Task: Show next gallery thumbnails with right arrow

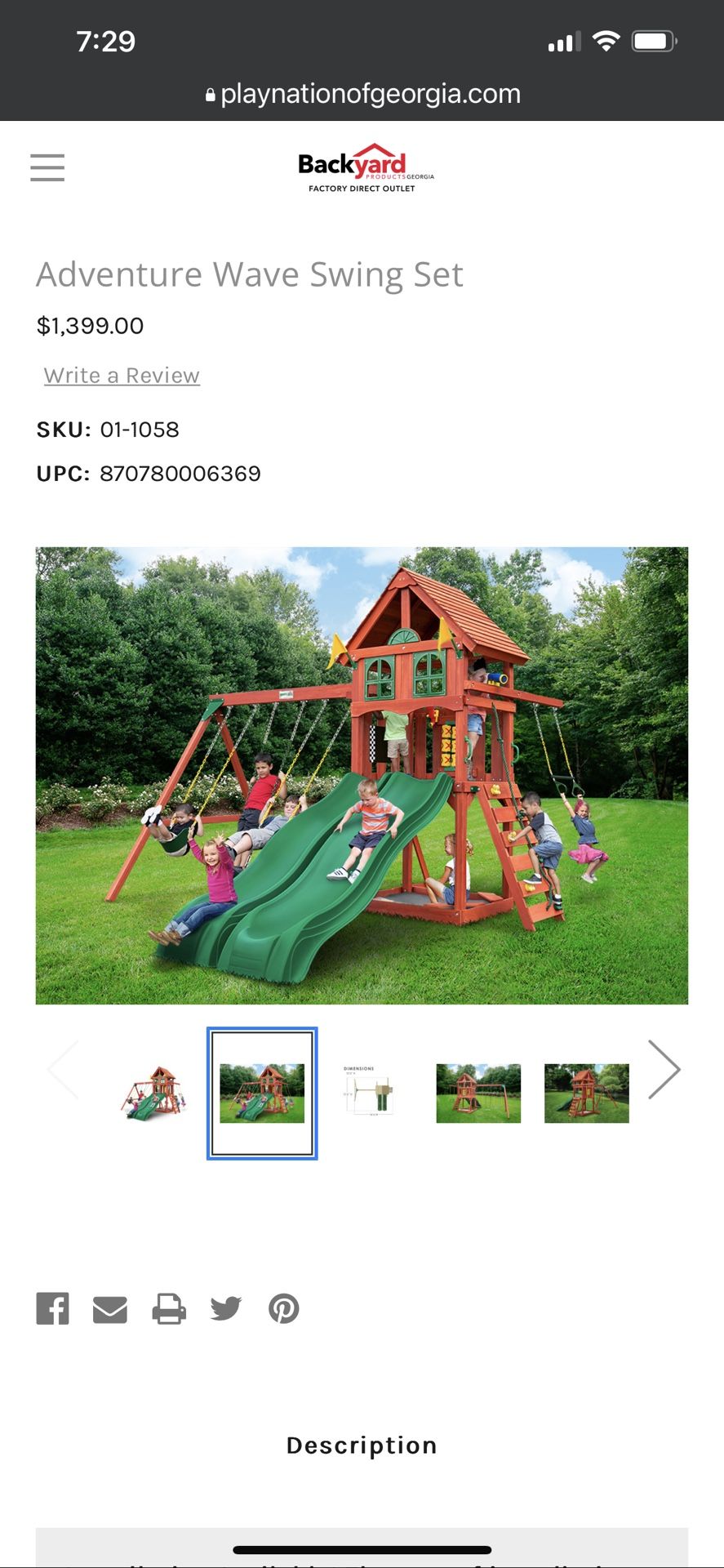Action: pos(664,1069)
